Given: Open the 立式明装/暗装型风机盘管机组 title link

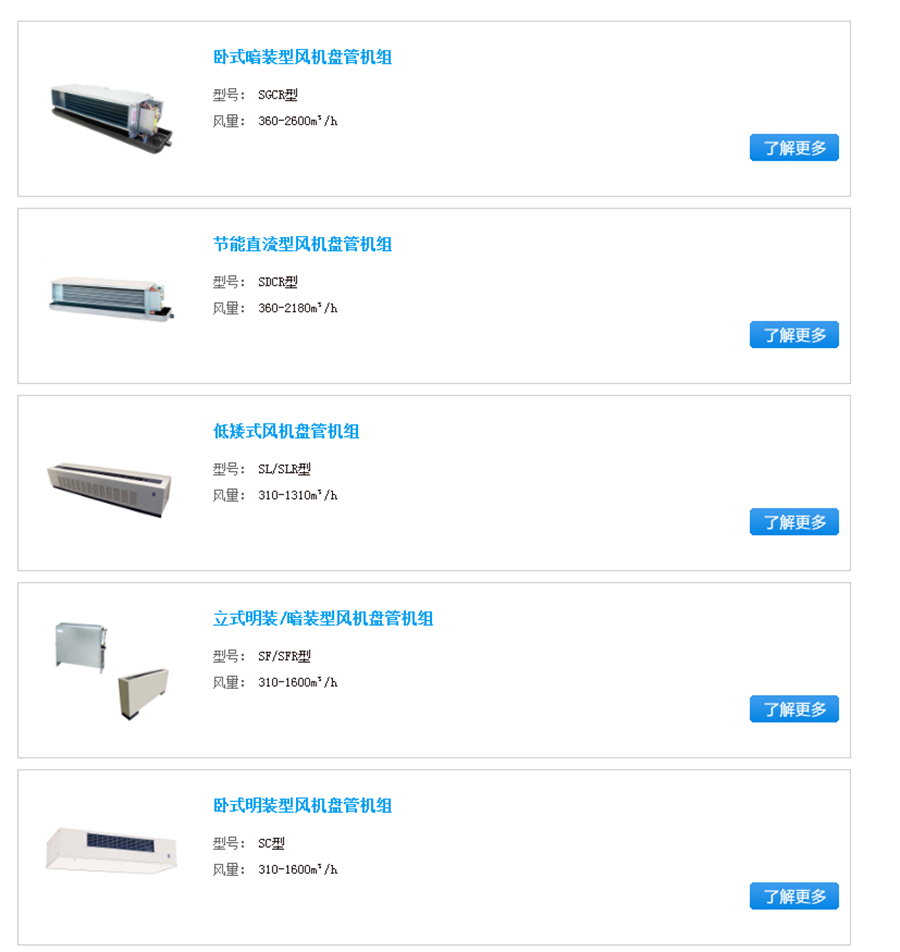Looking at the screenshot, I should [323, 618].
